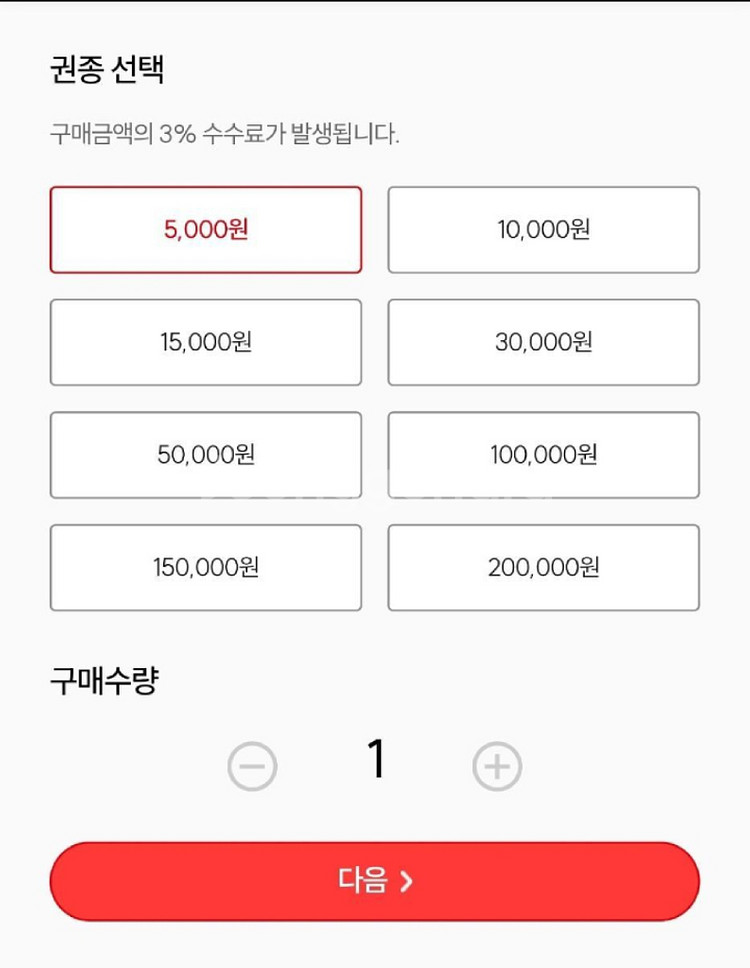This screenshot has height=968, width=750.
Task: Click the chevron arrow inside the 다음 button
Action: point(406,881)
